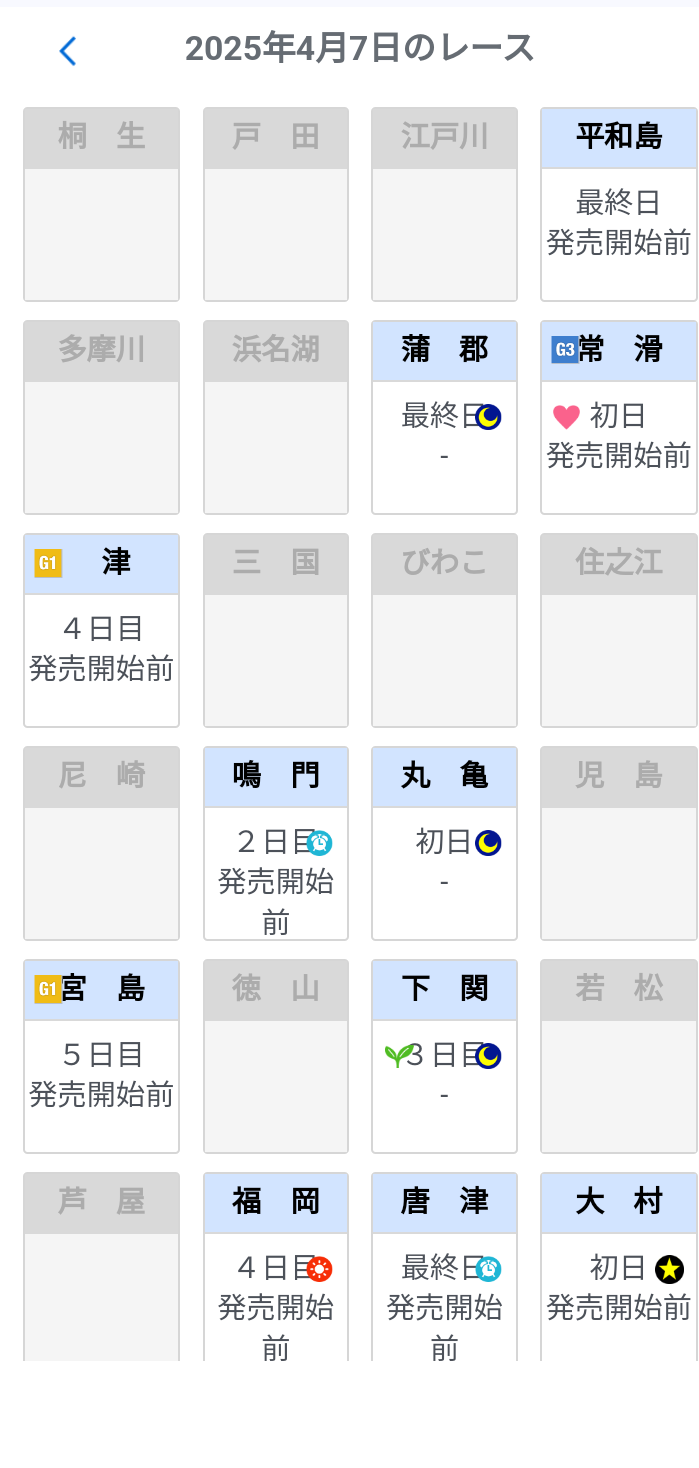Open the 蒲郡 race card
This screenshot has width=699, height=1468.
click(x=444, y=417)
